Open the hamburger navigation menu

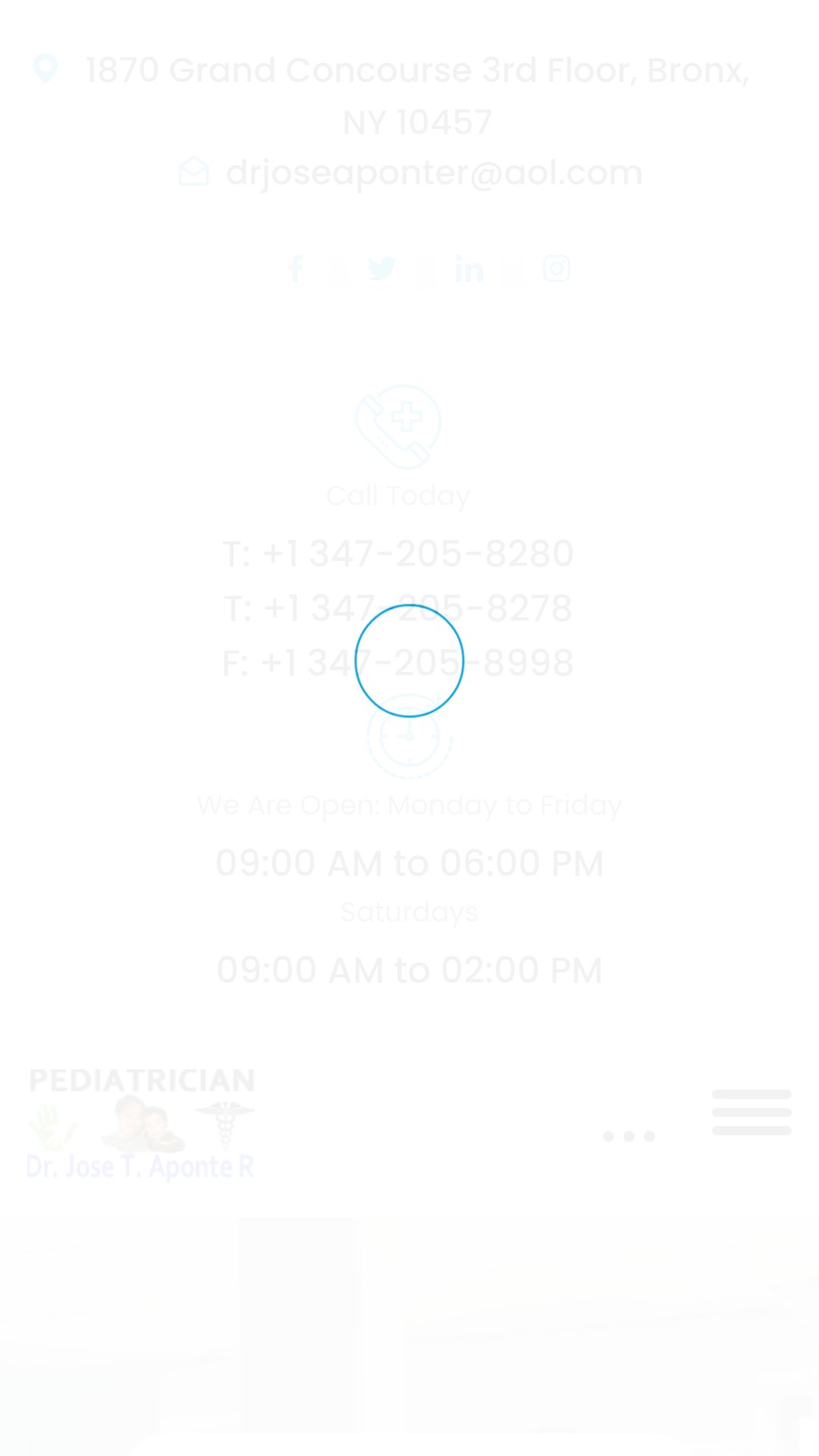click(x=752, y=1112)
